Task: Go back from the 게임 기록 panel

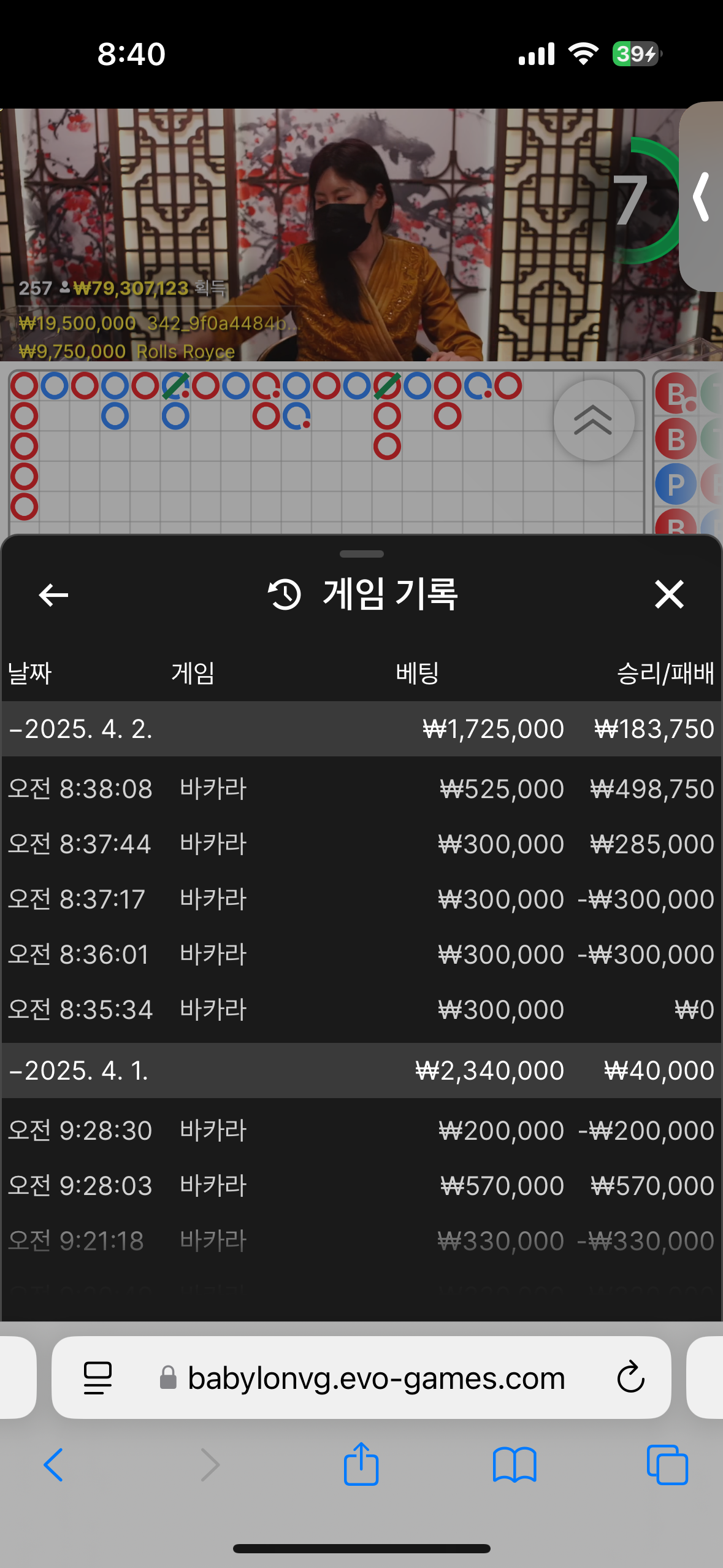Action: (x=53, y=594)
